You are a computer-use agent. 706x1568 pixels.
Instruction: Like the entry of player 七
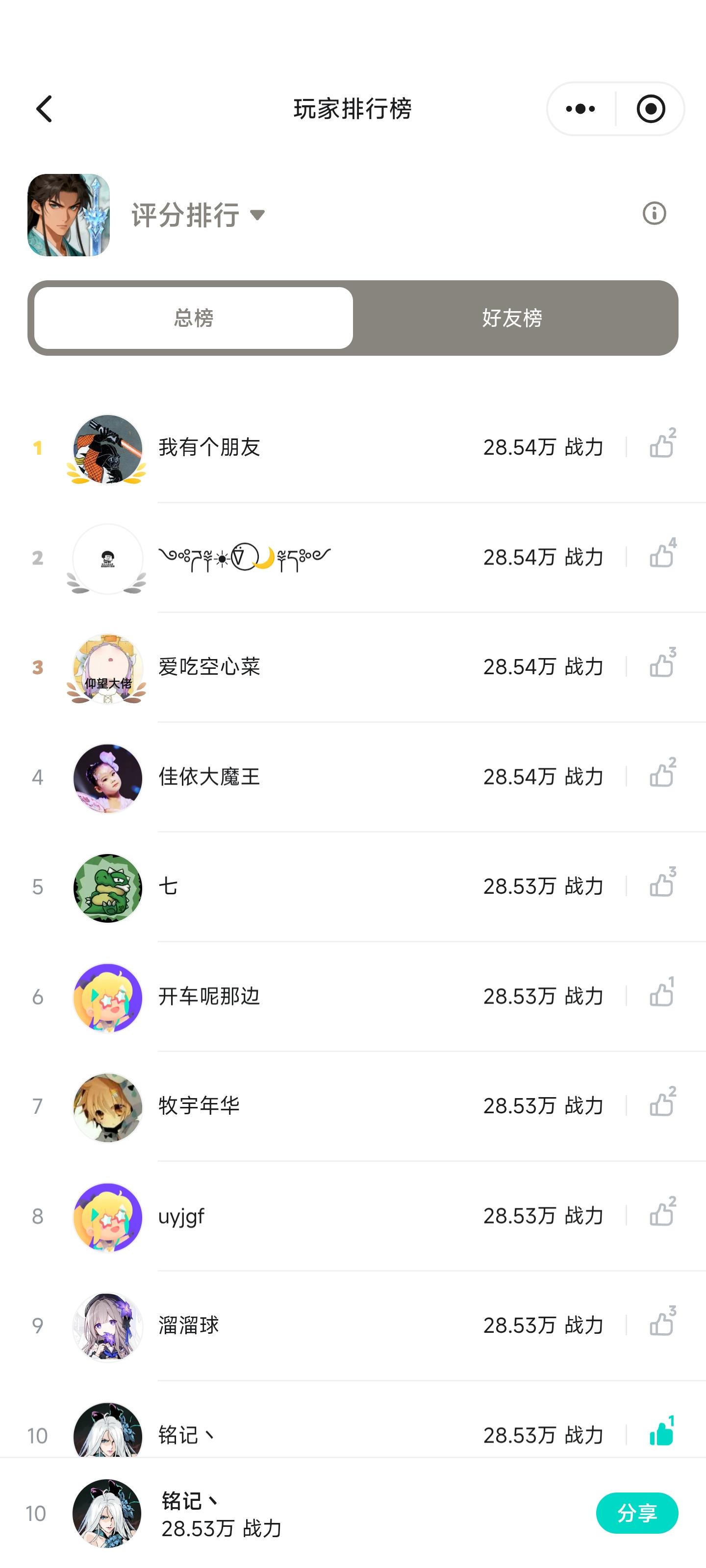click(661, 885)
